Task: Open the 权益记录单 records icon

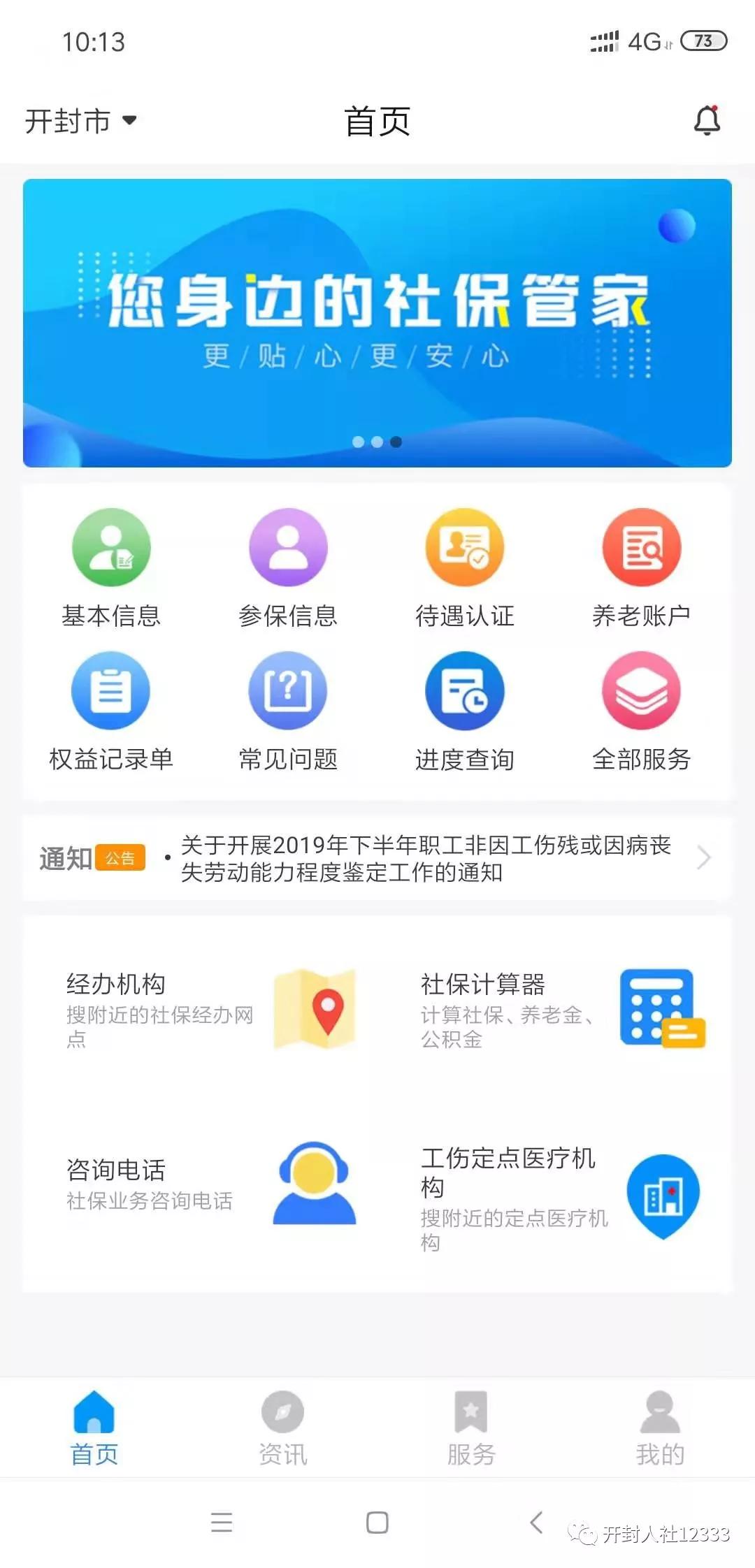Action: [112, 690]
